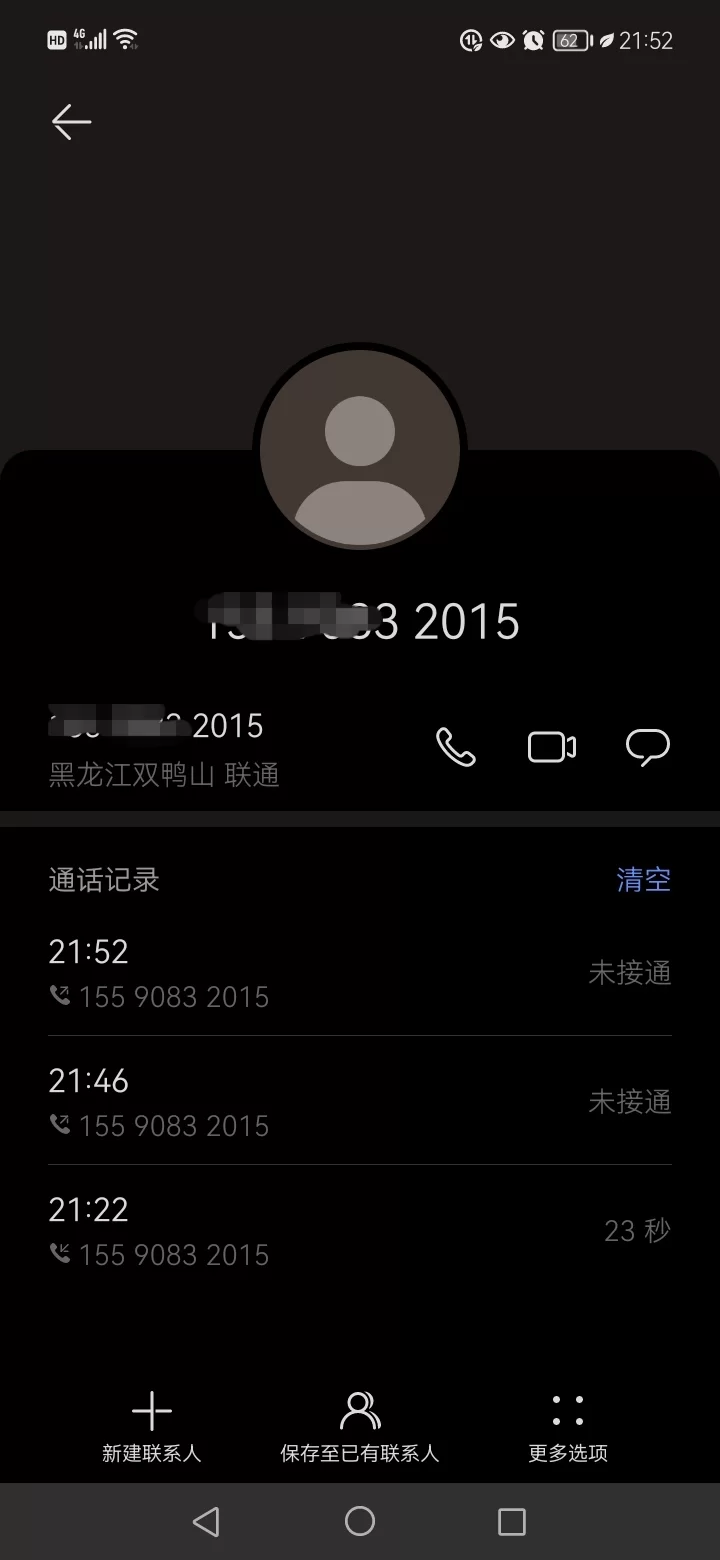This screenshot has width=720, height=1560.
Task: Create a new contact with 新建联系人
Action: point(152,1427)
